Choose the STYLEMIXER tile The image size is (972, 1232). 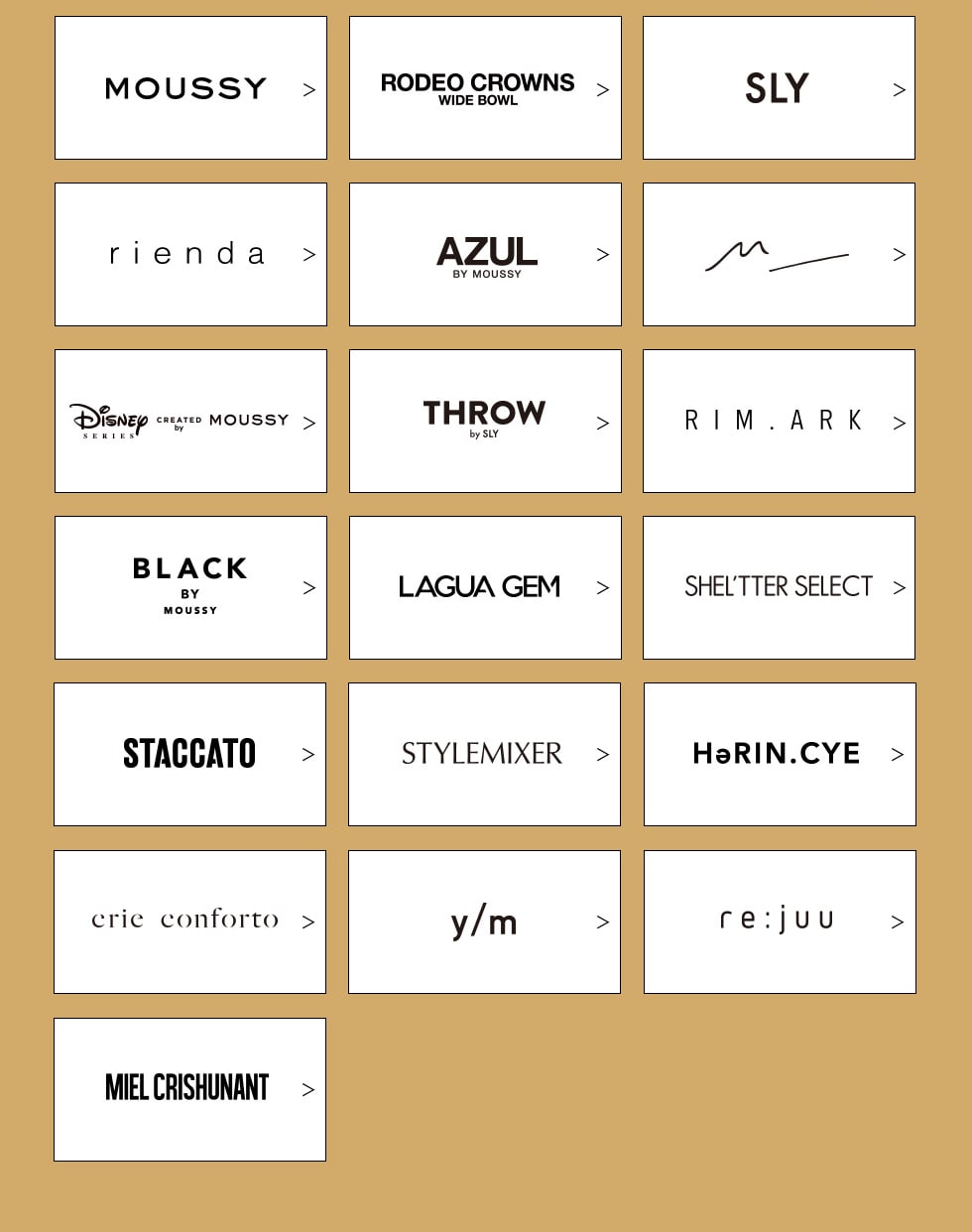tap(484, 755)
